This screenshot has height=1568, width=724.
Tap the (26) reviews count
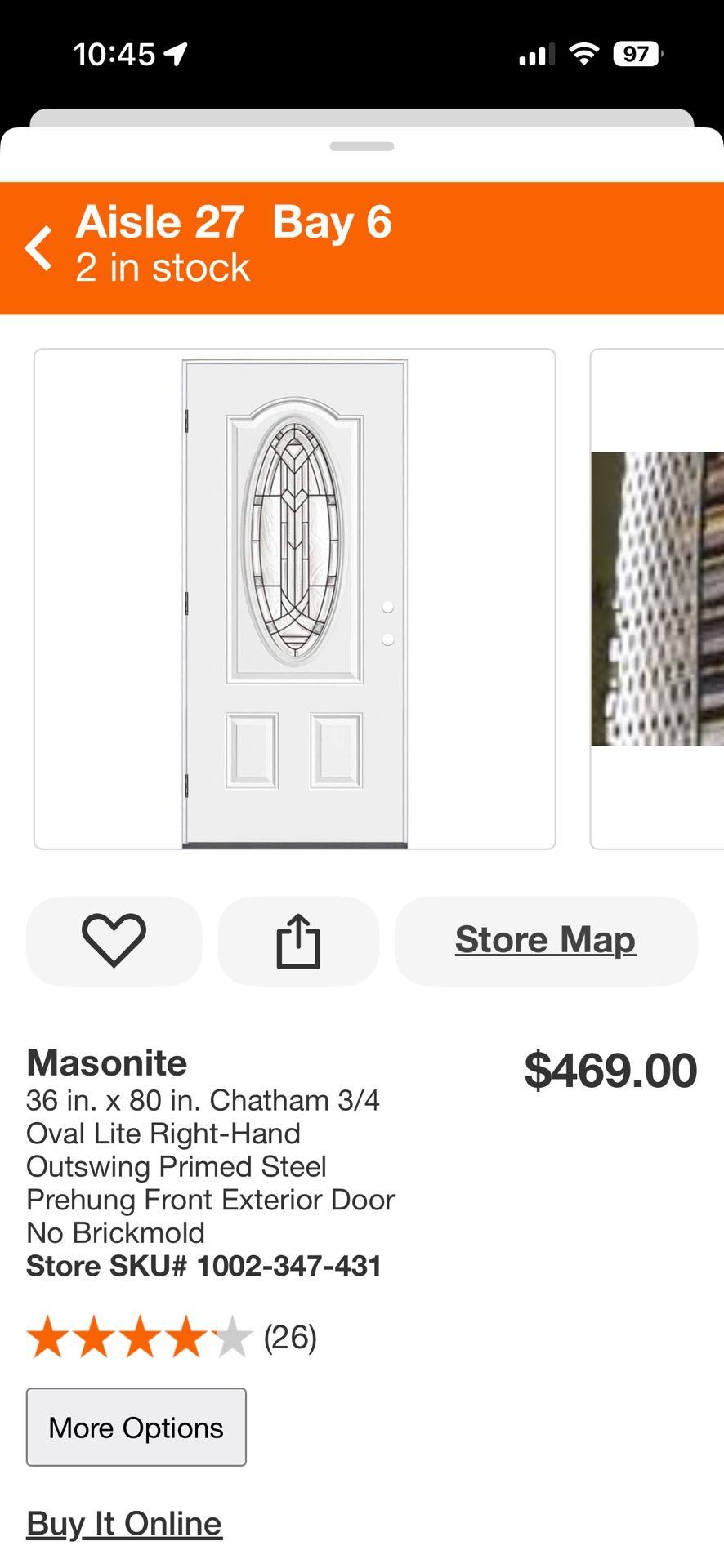(x=290, y=1337)
